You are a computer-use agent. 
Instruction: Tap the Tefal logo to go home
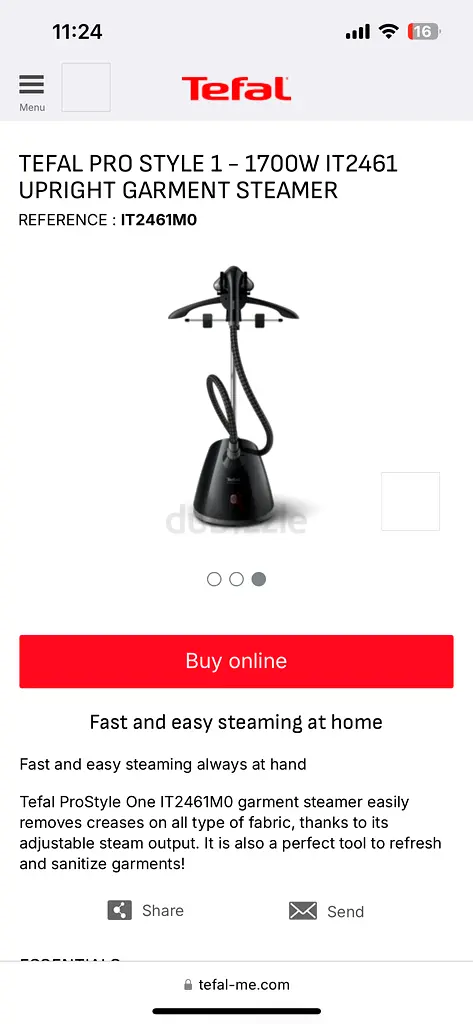click(236, 88)
